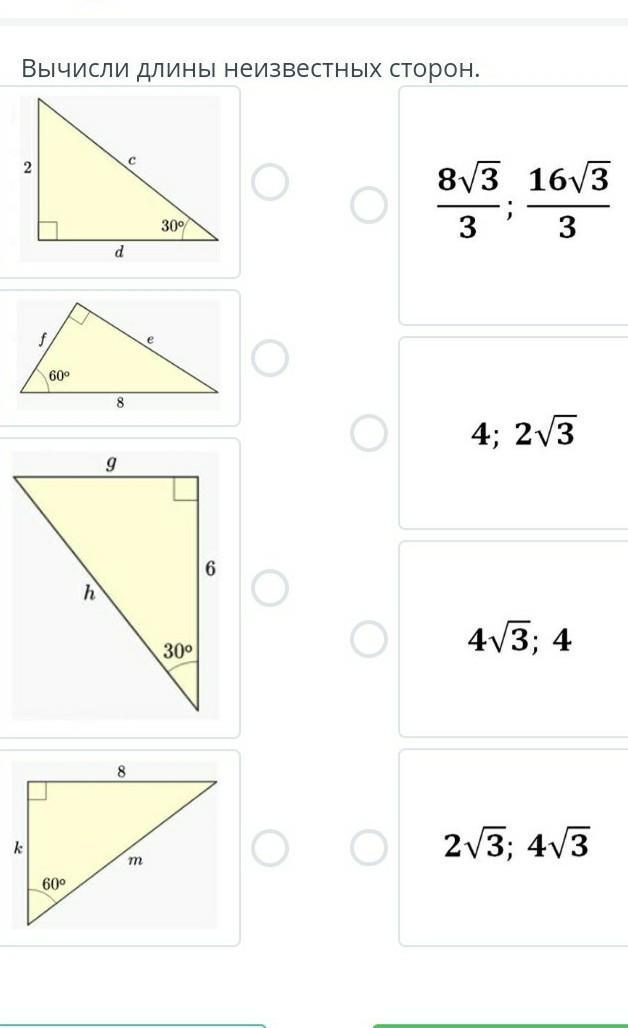Viewport: 628px width, 1028px height.
Task: Select radio button beside triangle with sides c, d
Action: pyautogui.click(x=270, y=182)
